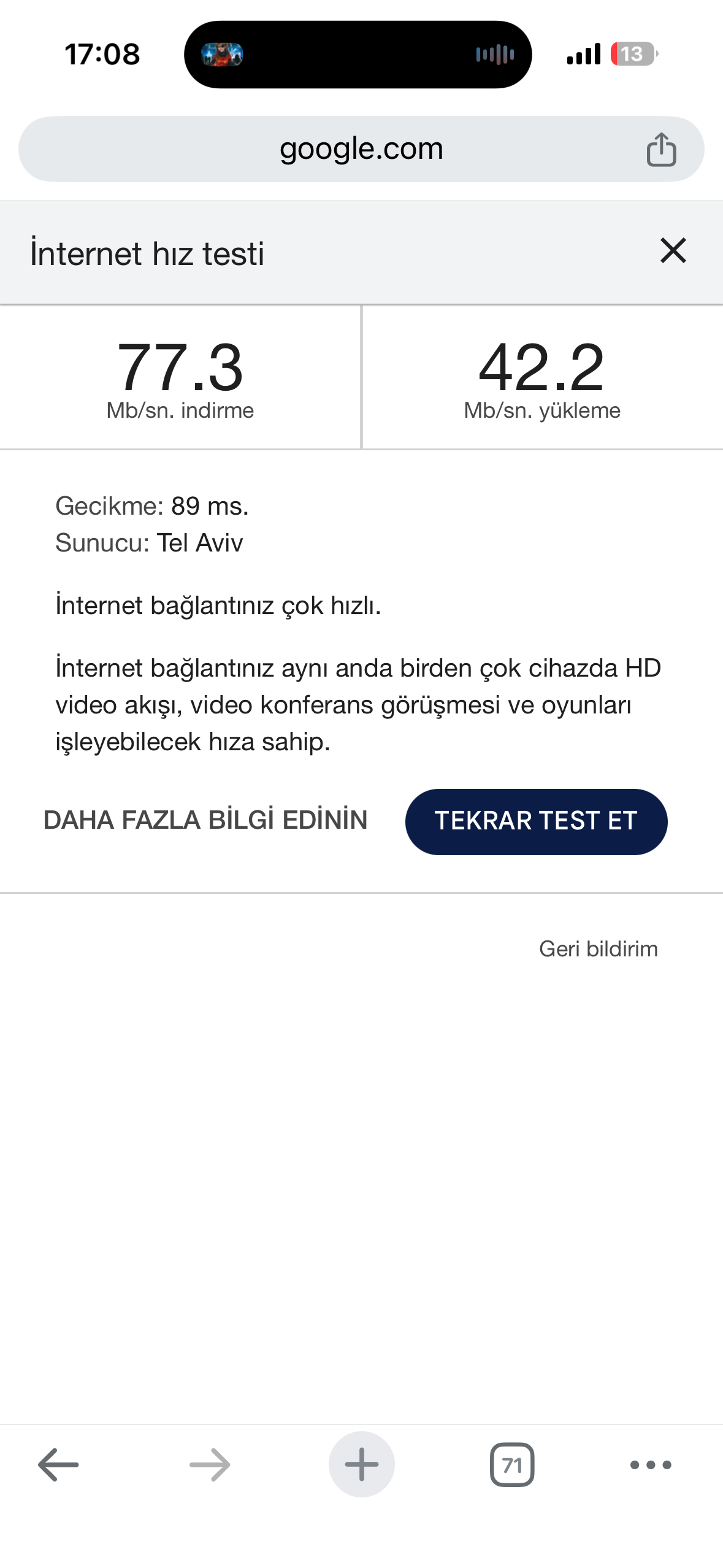Share the page using the share icon
This screenshot has width=723, height=1568.
pyautogui.click(x=661, y=149)
